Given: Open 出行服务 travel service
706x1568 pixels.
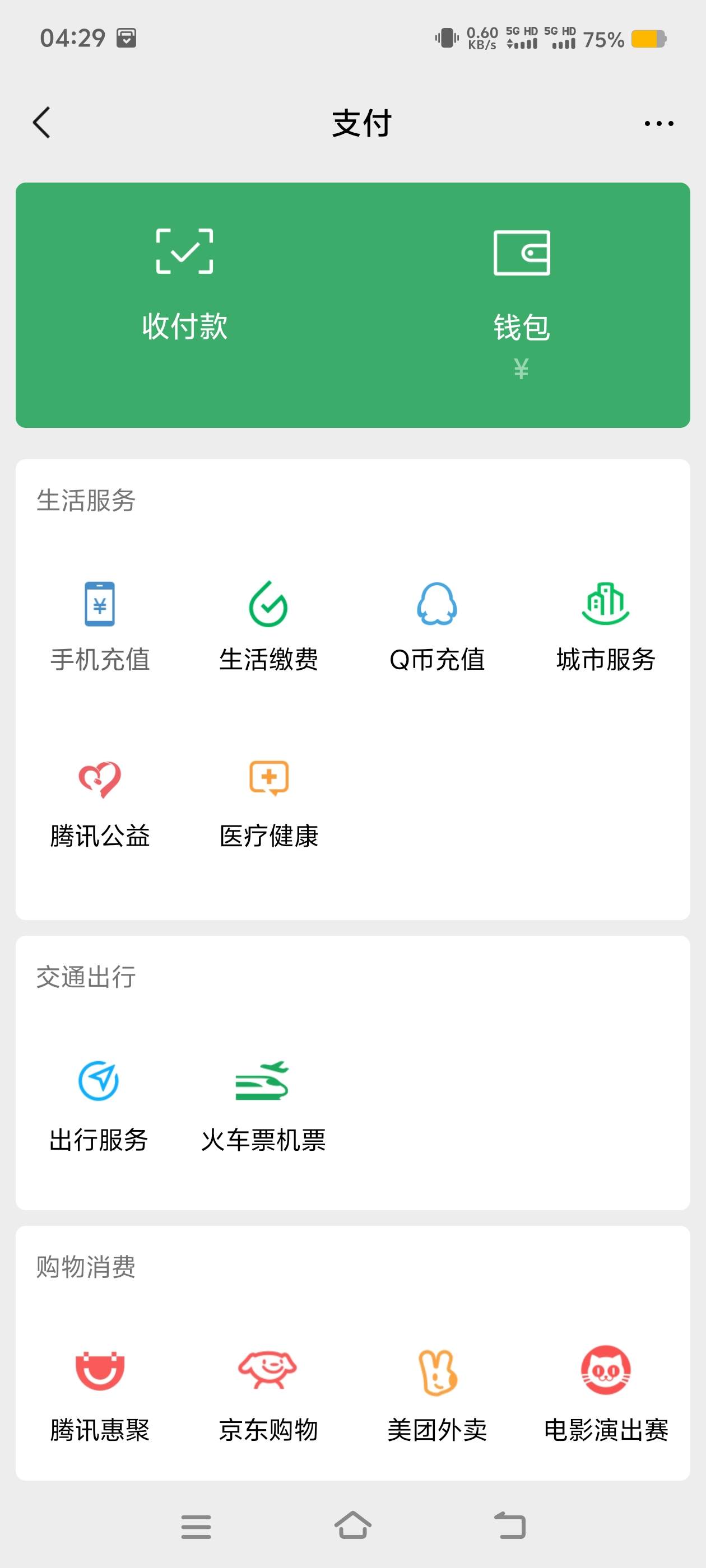Looking at the screenshot, I should click(x=99, y=1106).
